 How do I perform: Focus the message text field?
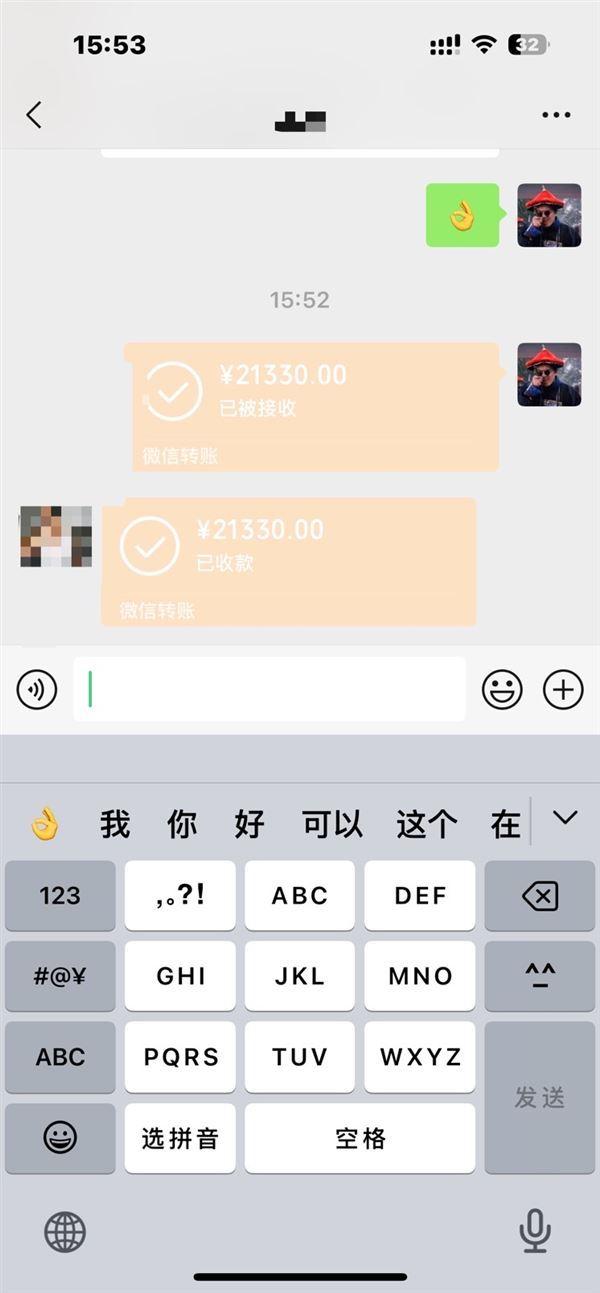(x=269, y=689)
